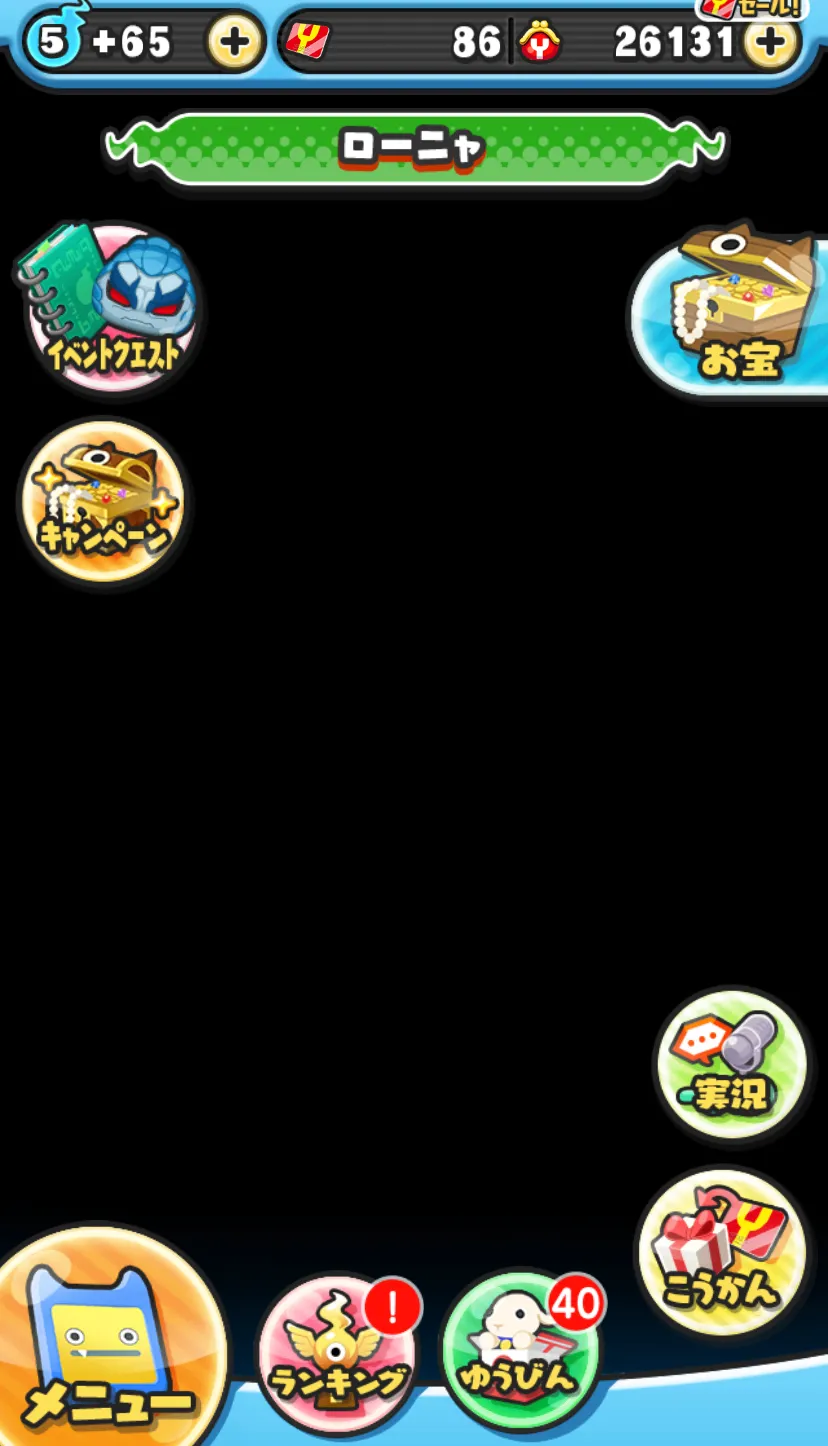Viewport: 828px width, 1446px height.
Task: Open the イベントクエスト event quest button
Action: [x=109, y=307]
